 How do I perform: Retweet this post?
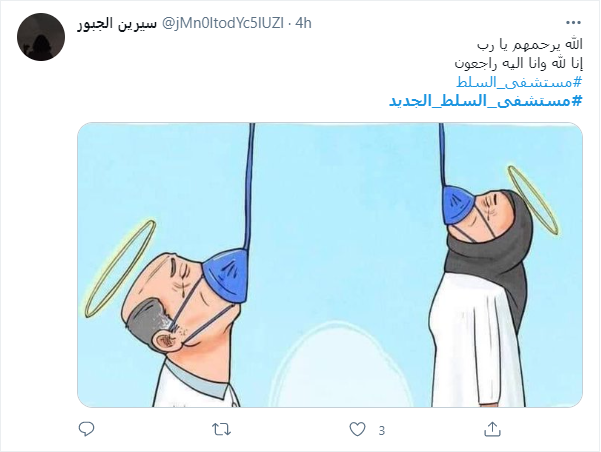point(222,430)
